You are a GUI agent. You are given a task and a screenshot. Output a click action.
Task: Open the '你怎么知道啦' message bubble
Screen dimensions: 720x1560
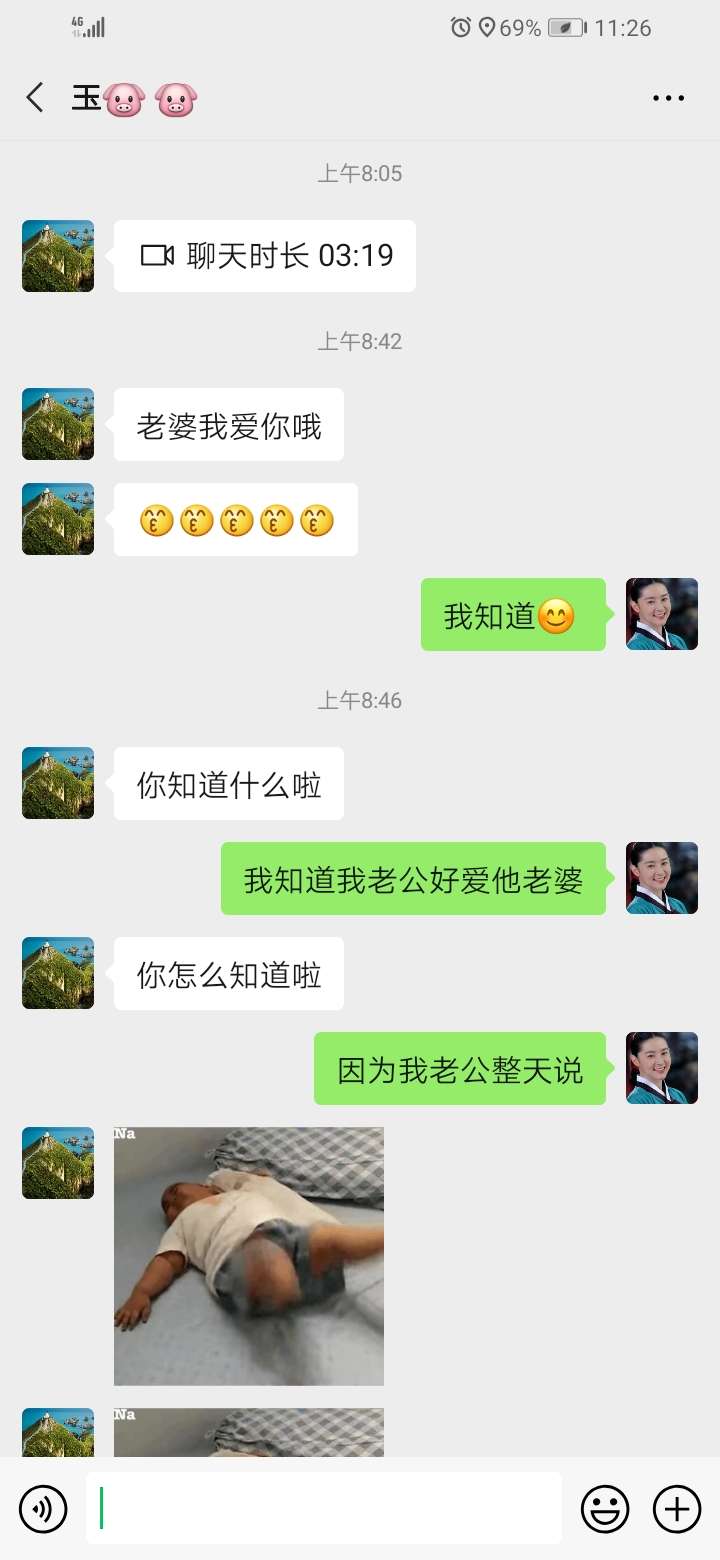228,973
